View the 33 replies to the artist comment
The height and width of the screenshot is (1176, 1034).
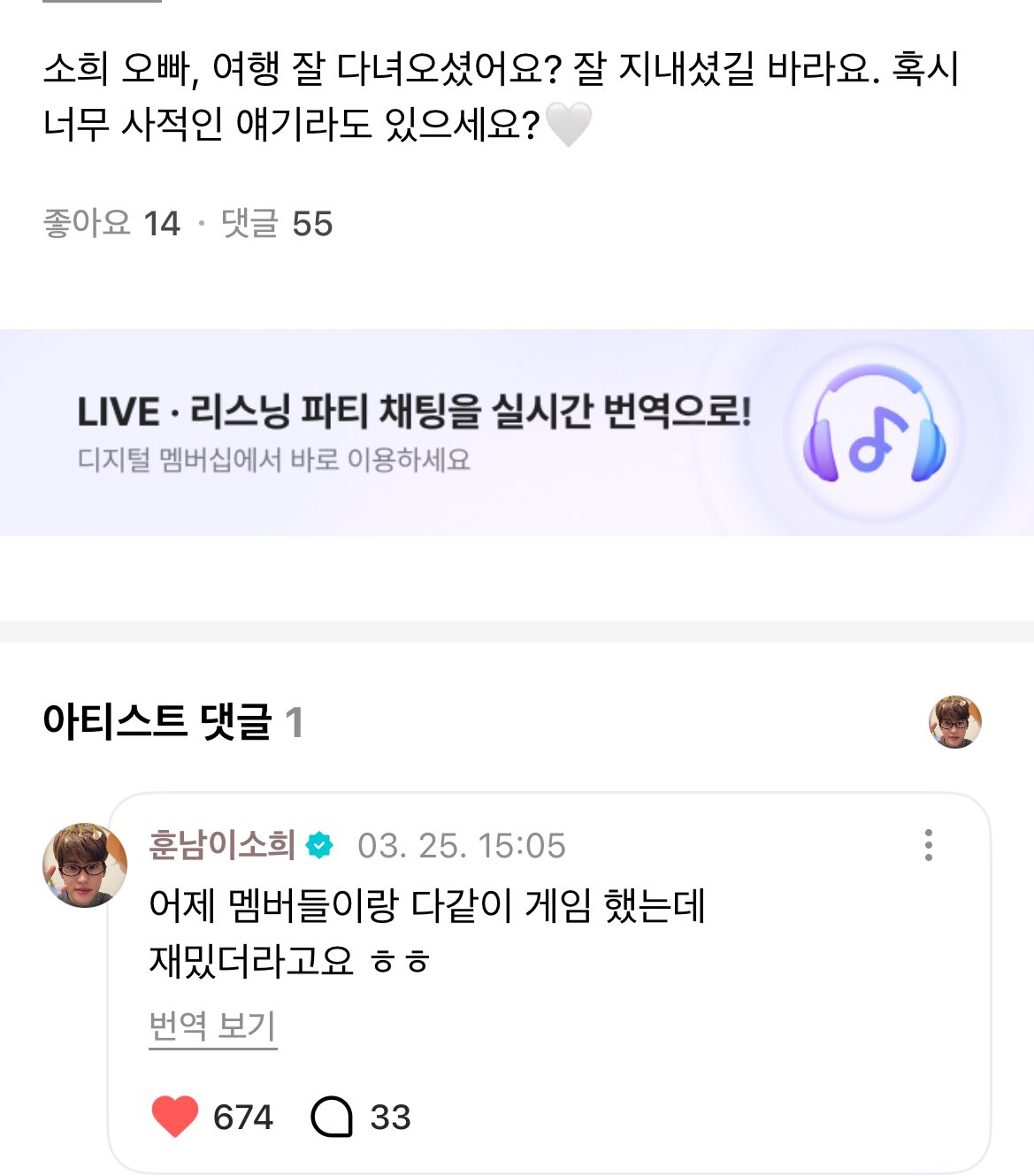[x=333, y=1117]
